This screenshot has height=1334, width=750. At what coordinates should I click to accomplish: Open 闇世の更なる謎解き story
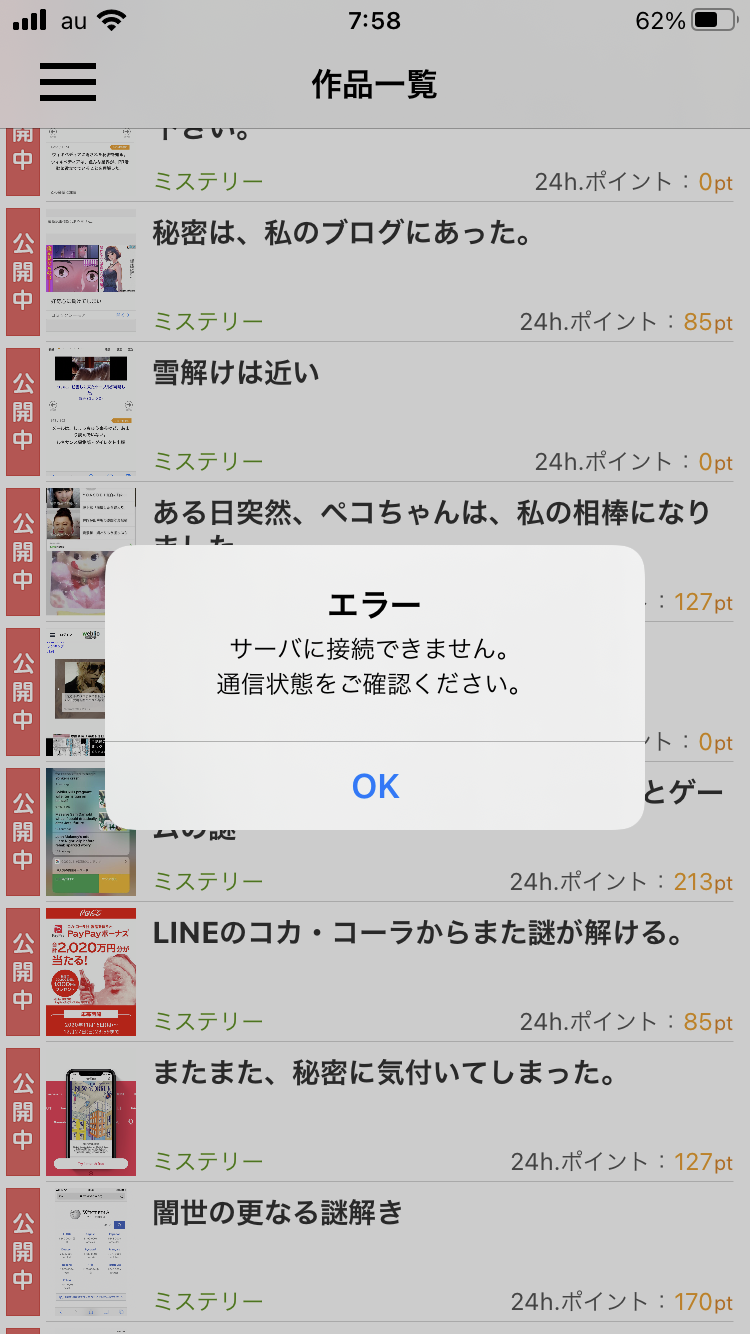tap(278, 1214)
